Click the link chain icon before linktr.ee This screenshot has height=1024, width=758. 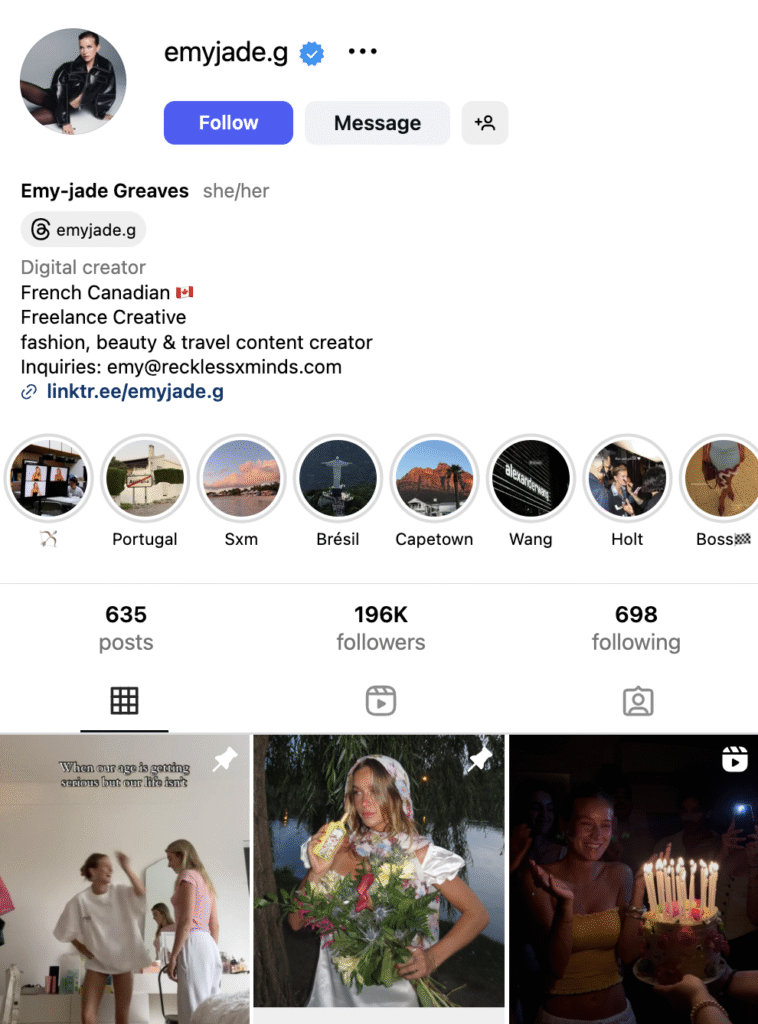(x=27, y=391)
